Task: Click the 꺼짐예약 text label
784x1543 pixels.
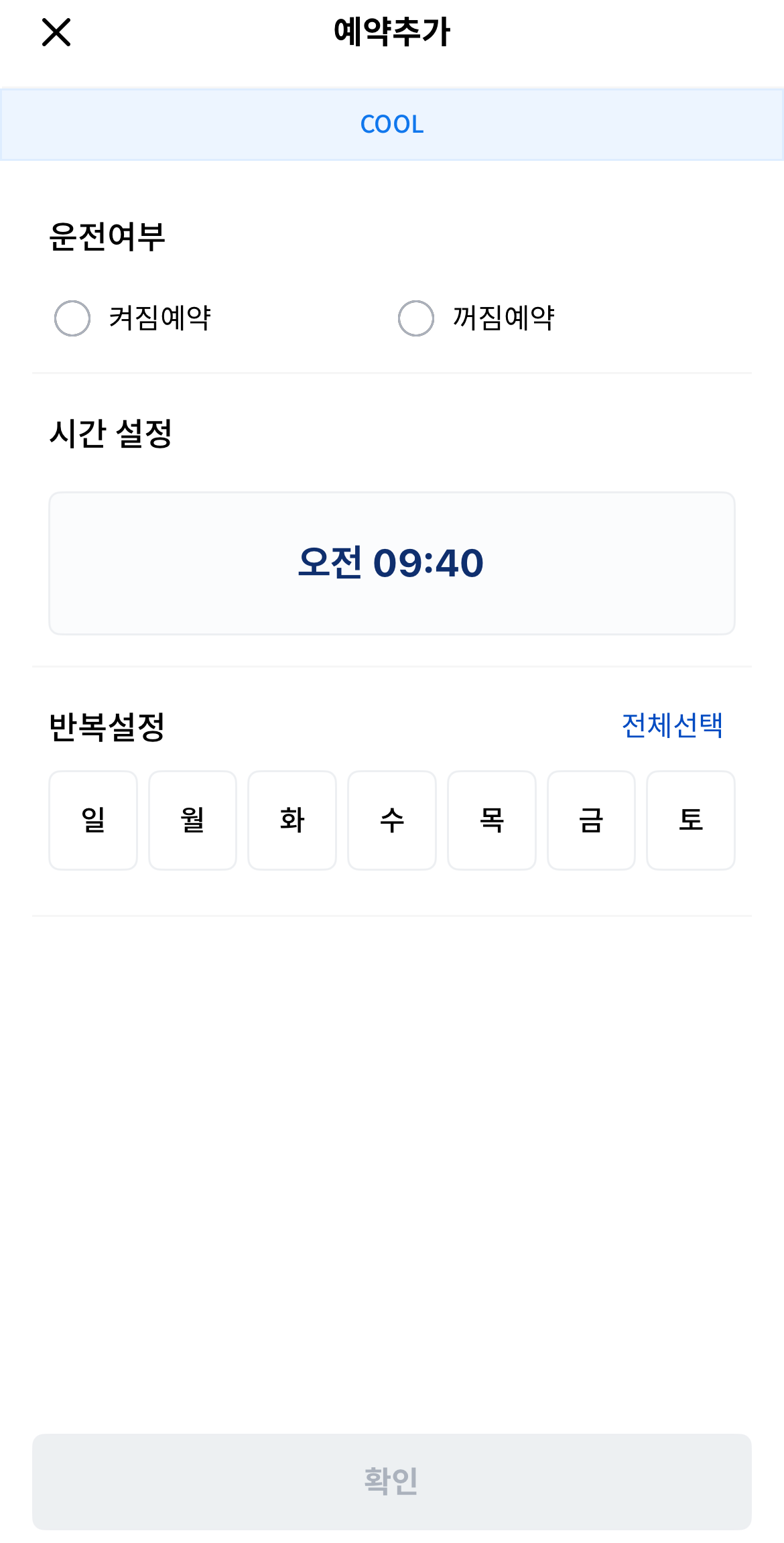Action: (x=503, y=318)
